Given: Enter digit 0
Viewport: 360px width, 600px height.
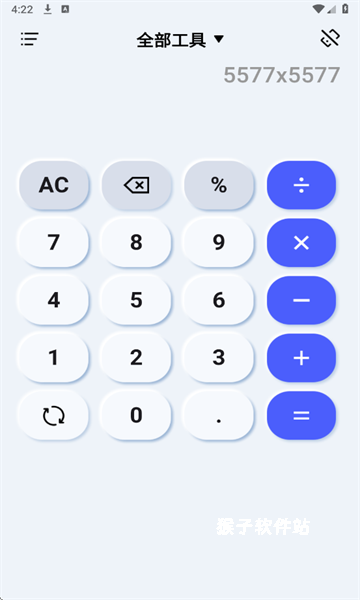Looking at the screenshot, I should pos(137,416).
